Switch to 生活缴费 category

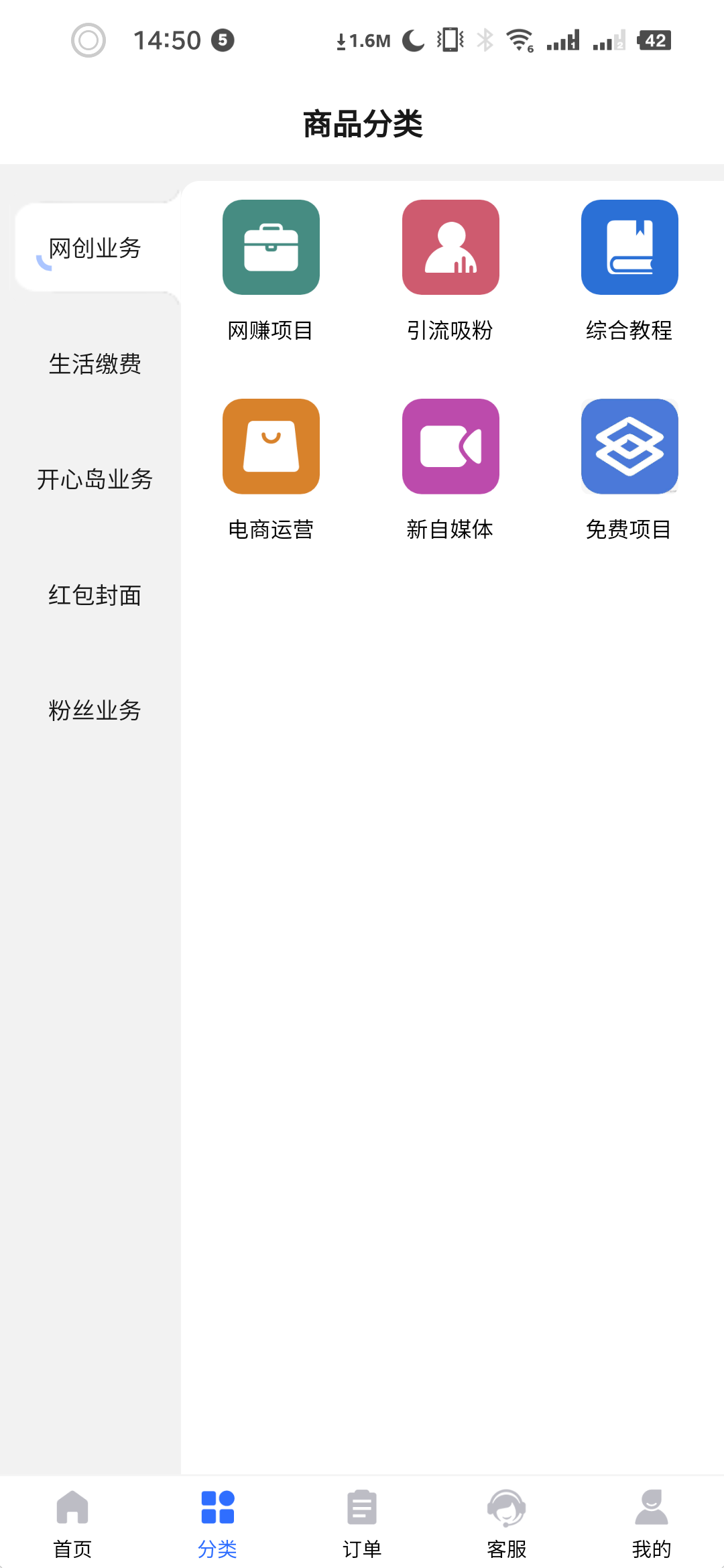[95, 364]
